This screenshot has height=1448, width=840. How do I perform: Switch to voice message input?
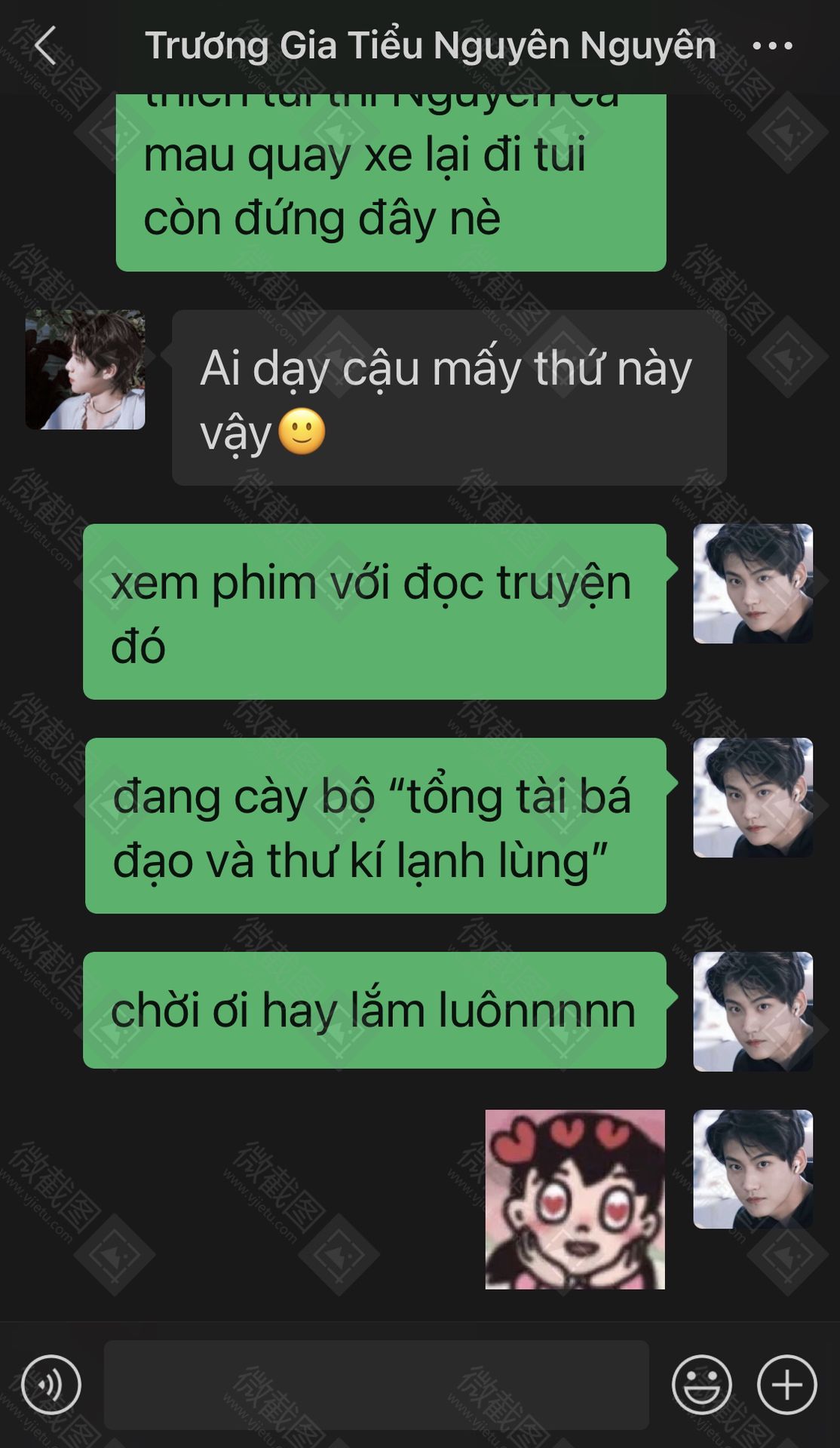51,1385
